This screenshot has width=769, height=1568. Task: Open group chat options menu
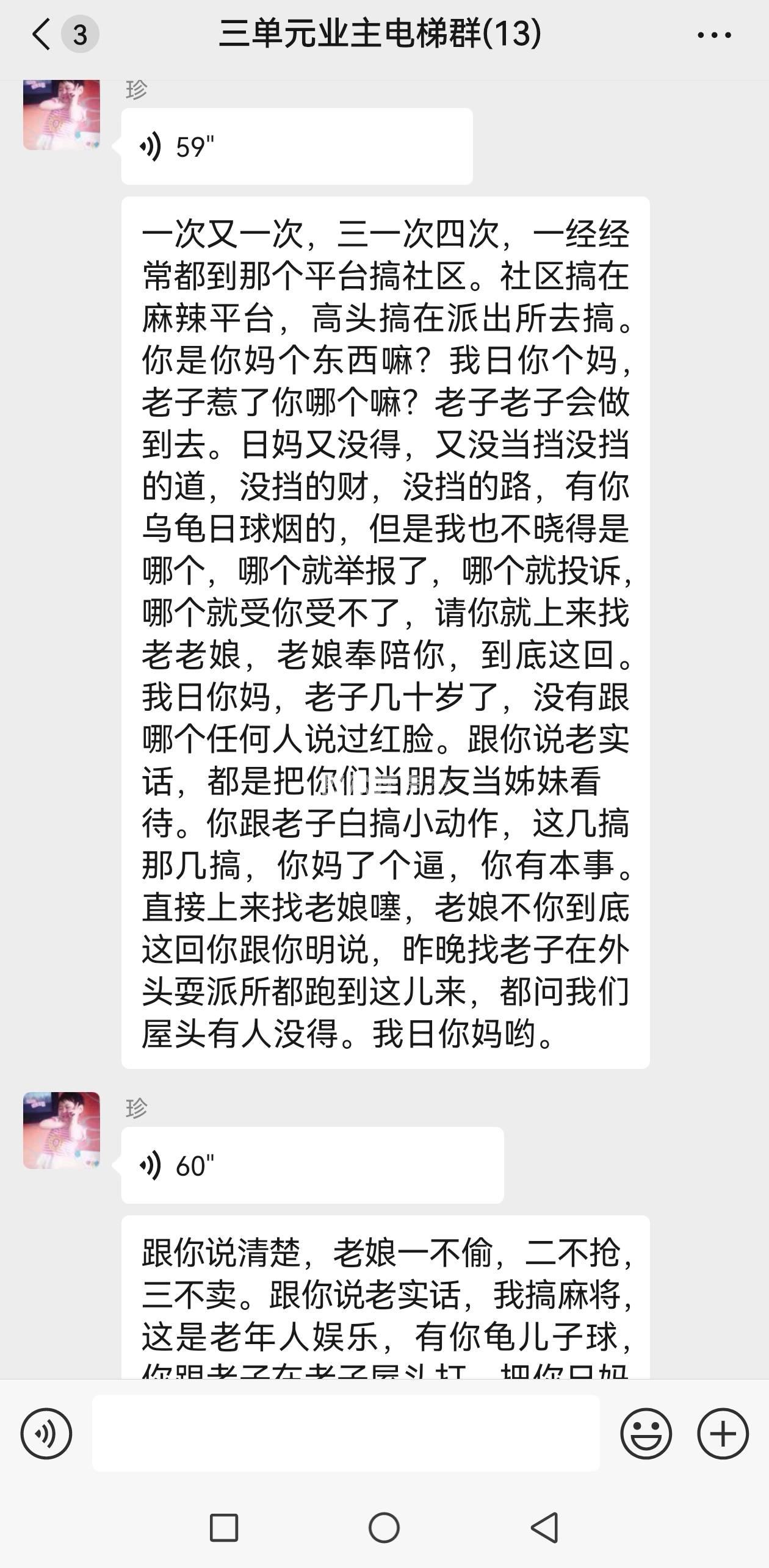[x=714, y=35]
